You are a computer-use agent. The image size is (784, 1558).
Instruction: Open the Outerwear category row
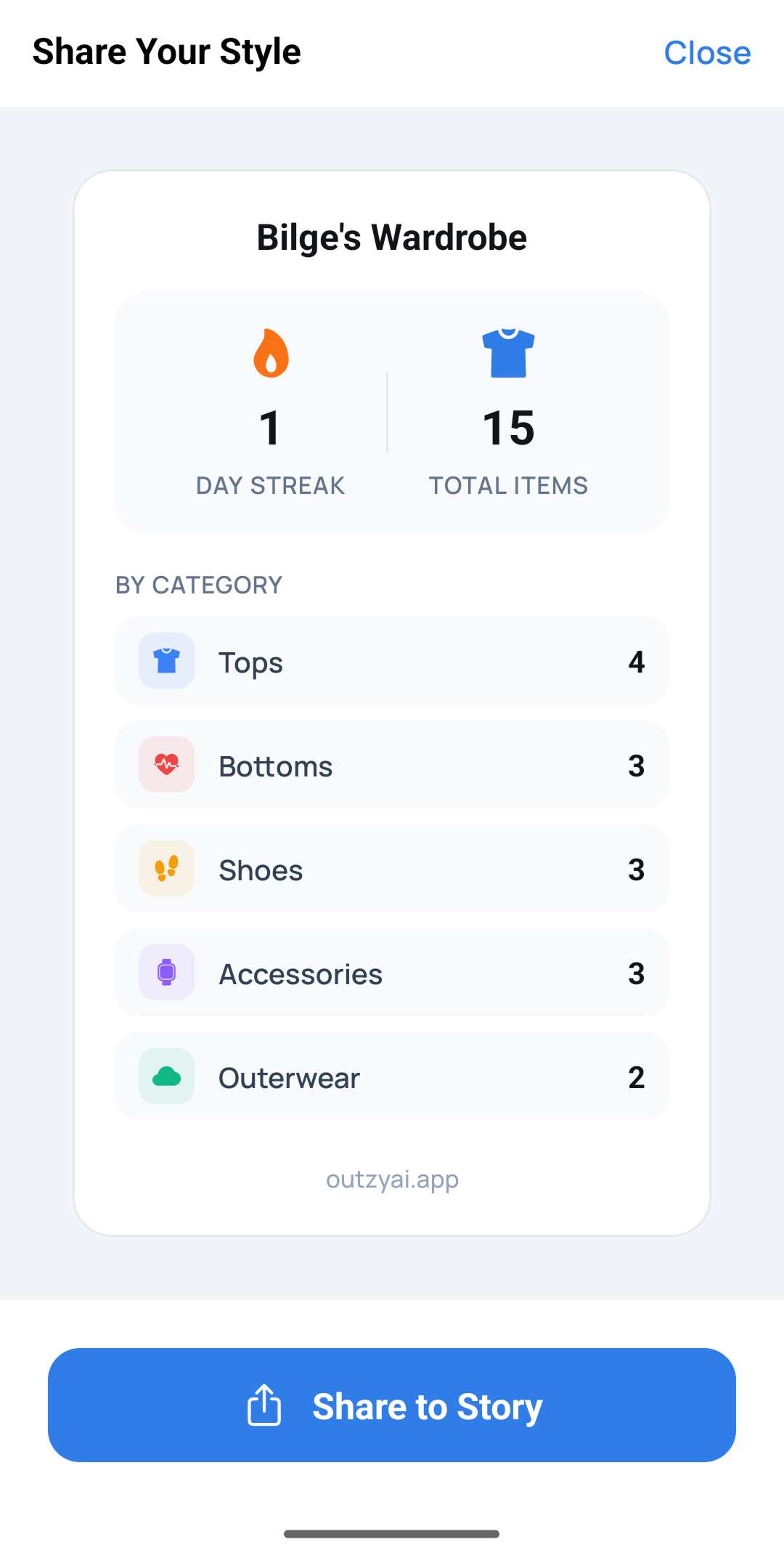point(392,1076)
